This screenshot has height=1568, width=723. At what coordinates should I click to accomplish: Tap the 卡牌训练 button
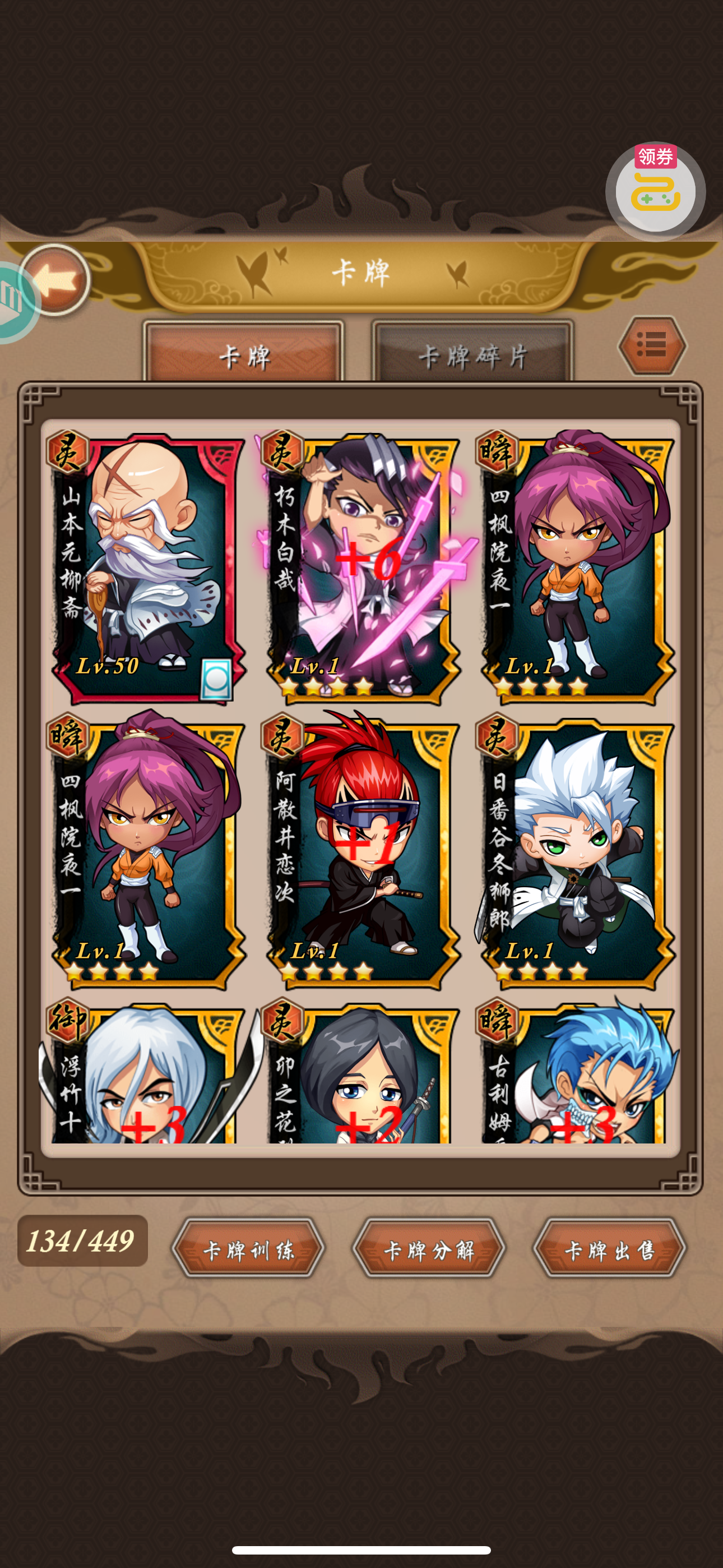pos(248,1248)
